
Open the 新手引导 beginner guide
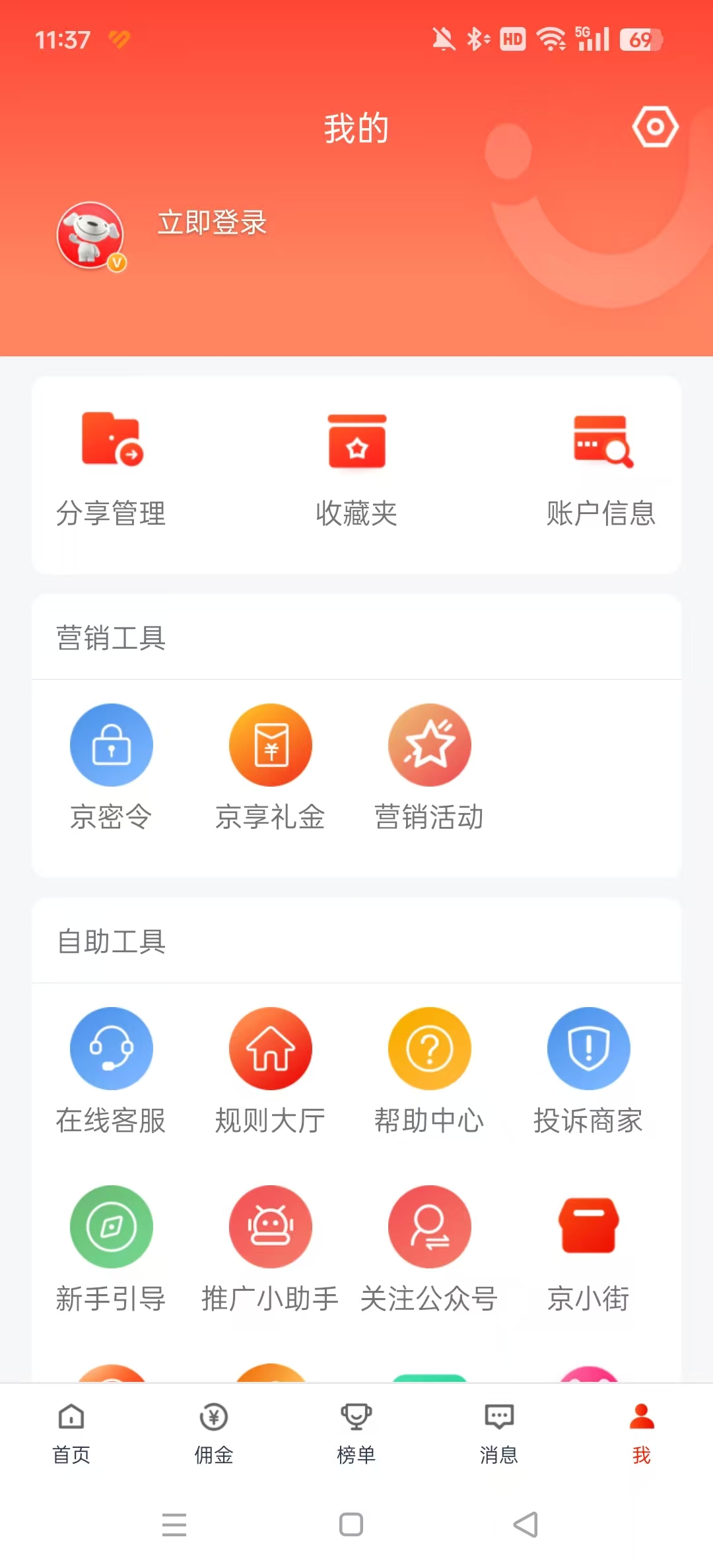pos(112,1247)
